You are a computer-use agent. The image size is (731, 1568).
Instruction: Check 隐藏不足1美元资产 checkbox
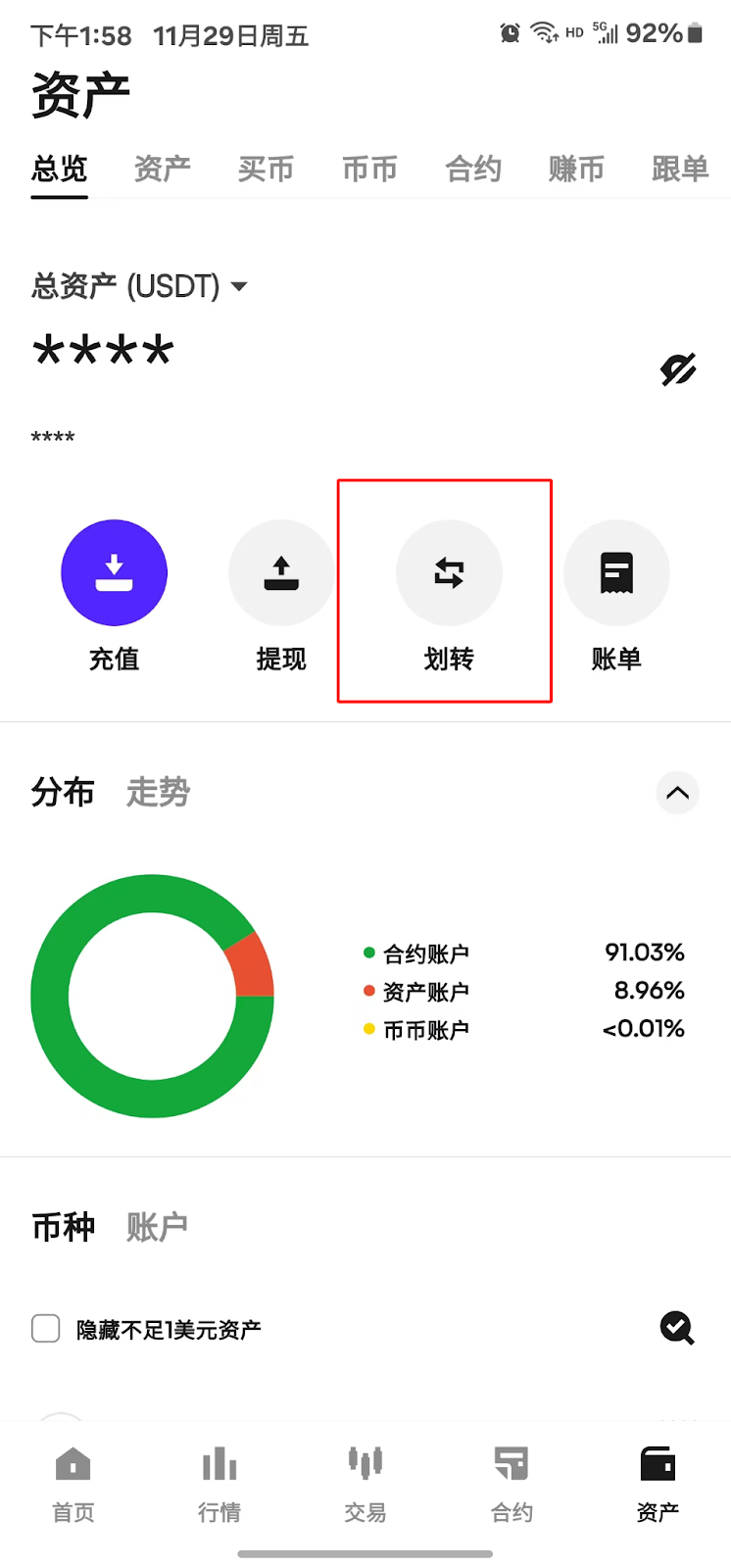click(46, 1329)
